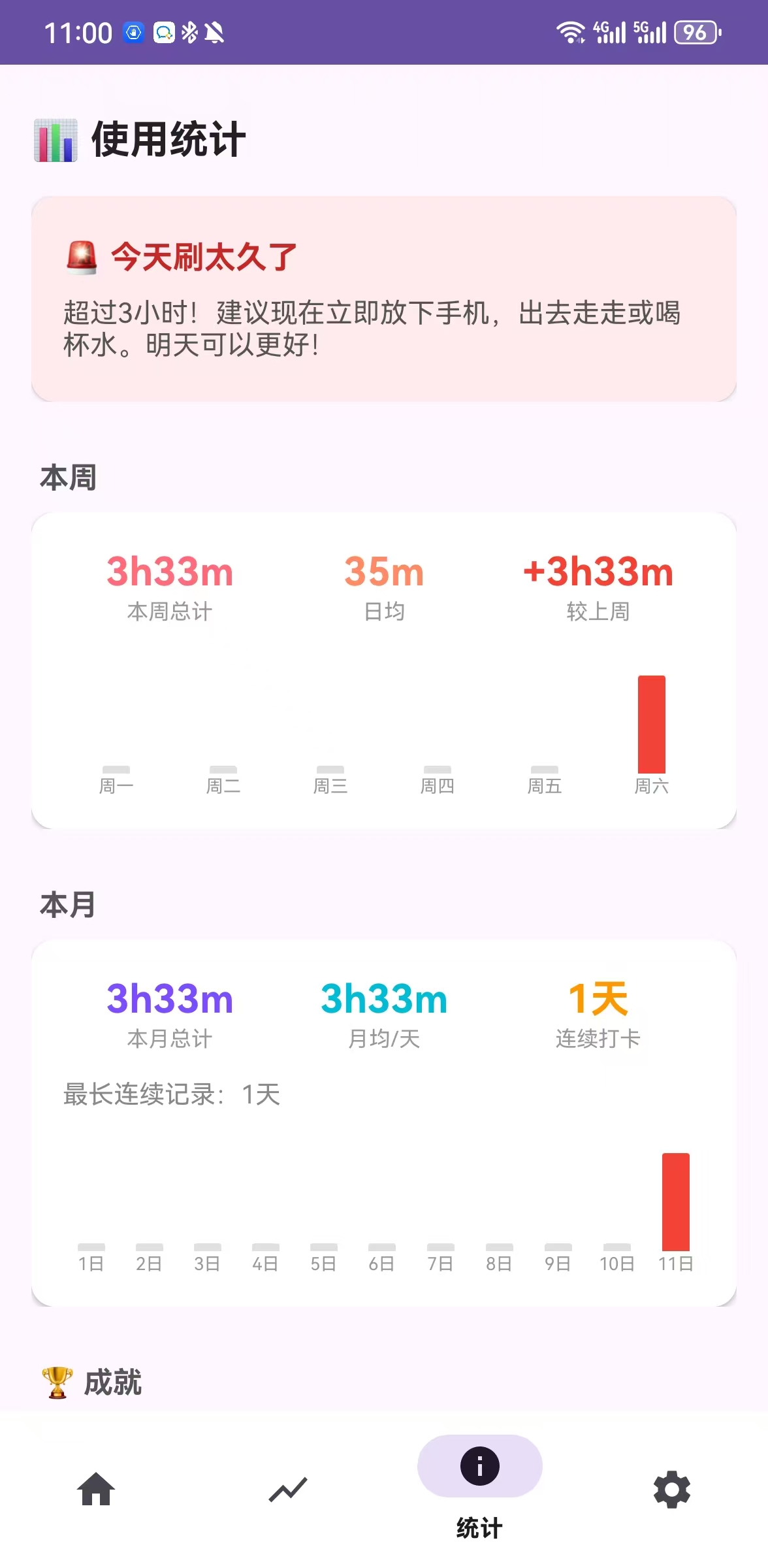This screenshot has height=1568, width=768.
Task: Tap the 周三 label under the weekly chart
Action: (x=330, y=785)
